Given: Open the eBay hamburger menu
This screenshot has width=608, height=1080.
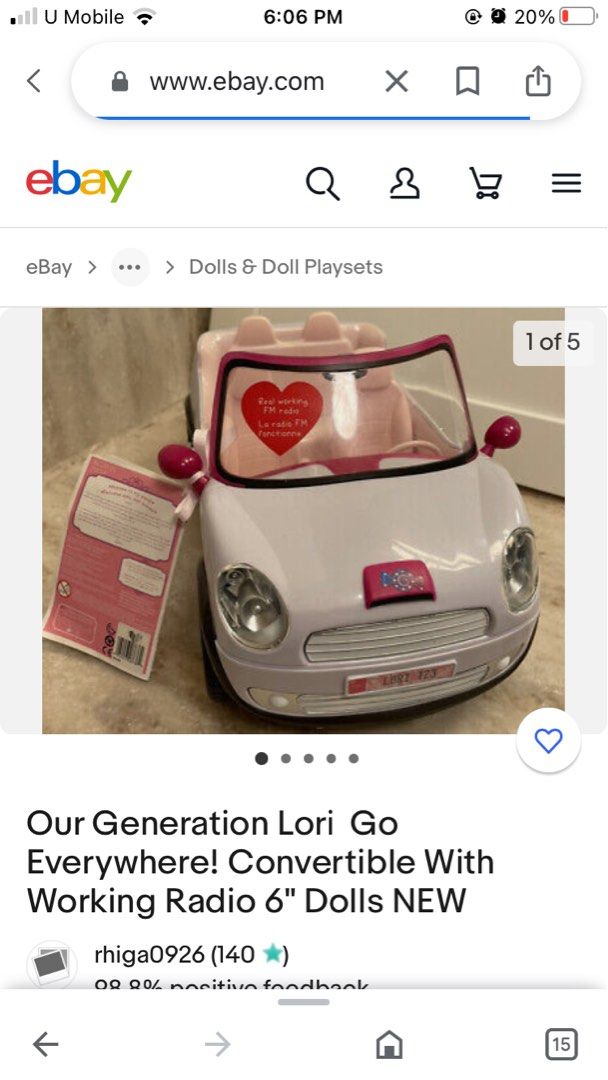Looking at the screenshot, I should pyautogui.click(x=566, y=183).
